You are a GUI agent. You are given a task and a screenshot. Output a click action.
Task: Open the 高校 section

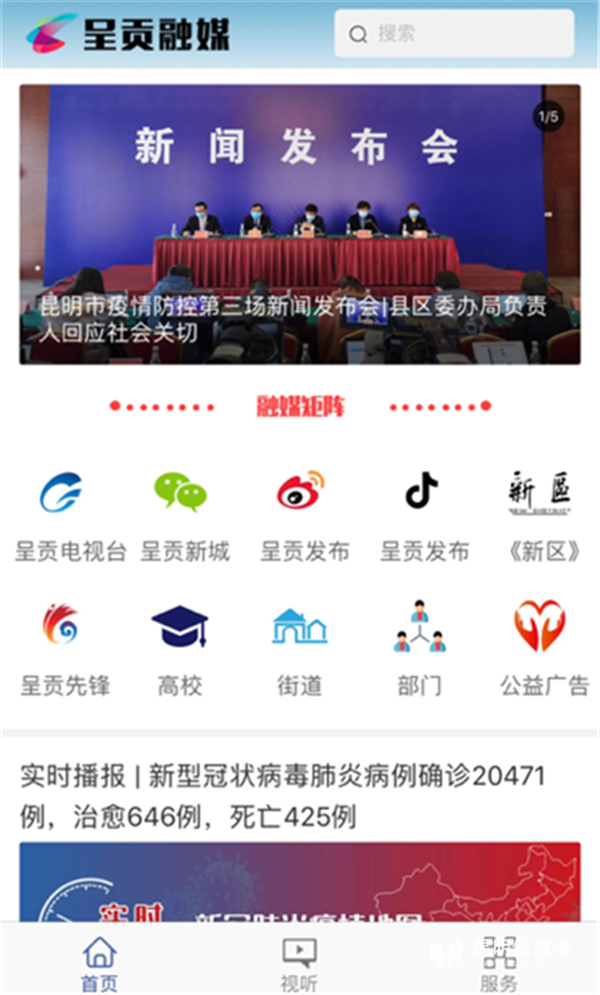point(180,648)
